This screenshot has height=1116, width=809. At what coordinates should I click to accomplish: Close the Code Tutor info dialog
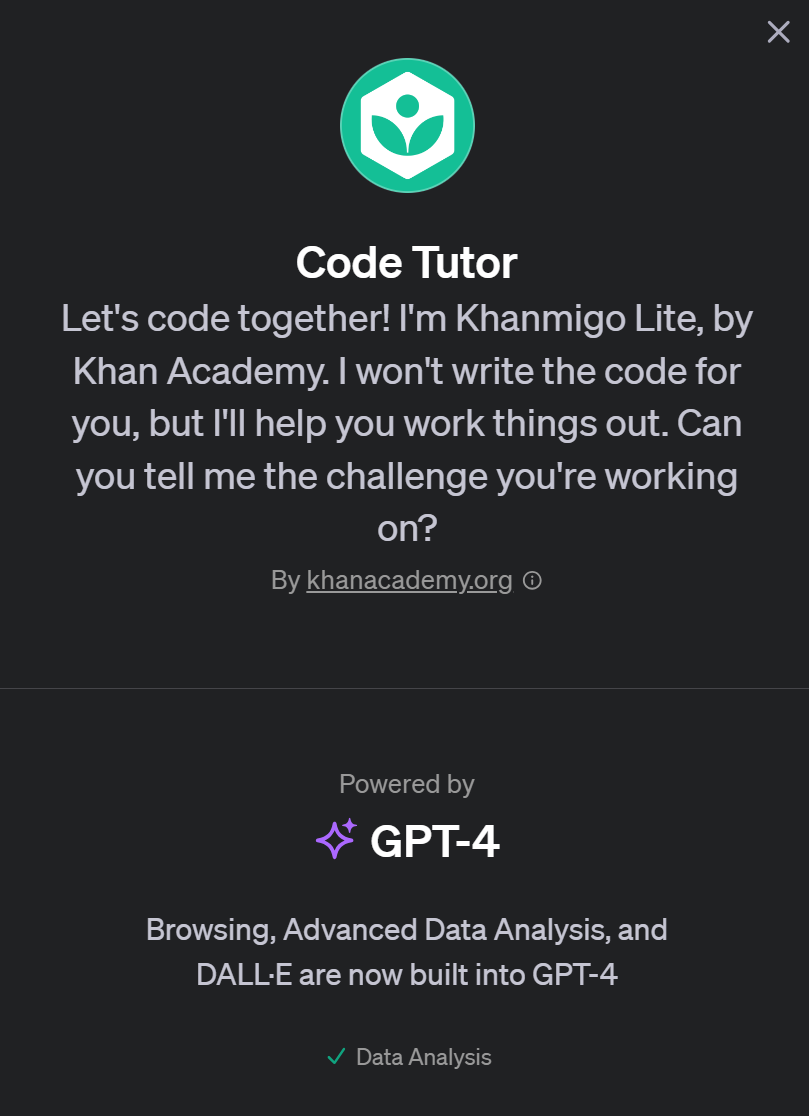[778, 32]
